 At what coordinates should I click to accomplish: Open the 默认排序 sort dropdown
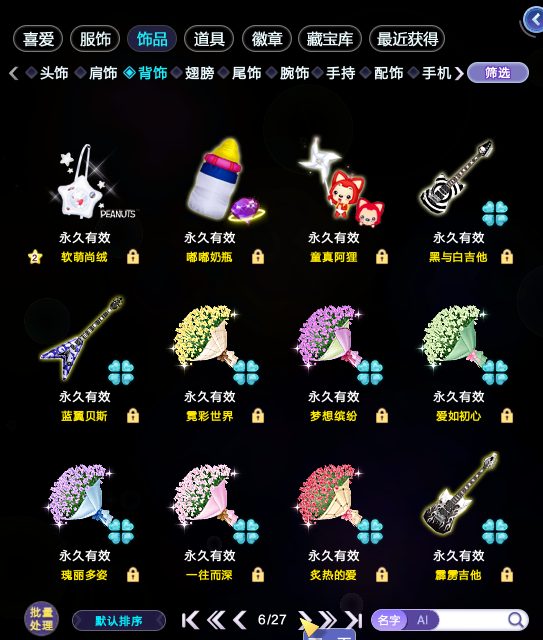point(119,621)
